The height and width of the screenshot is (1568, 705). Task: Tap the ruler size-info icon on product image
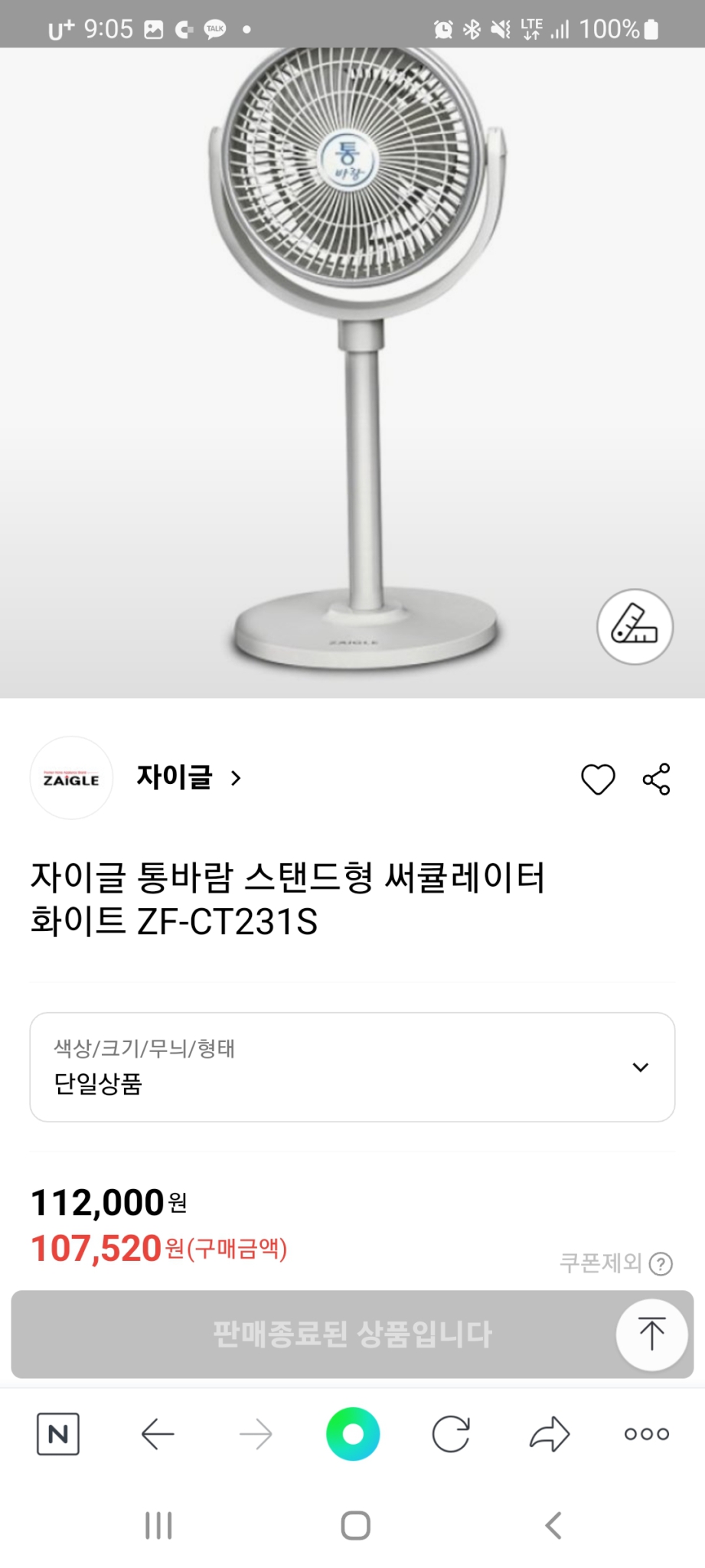click(635, 626)
